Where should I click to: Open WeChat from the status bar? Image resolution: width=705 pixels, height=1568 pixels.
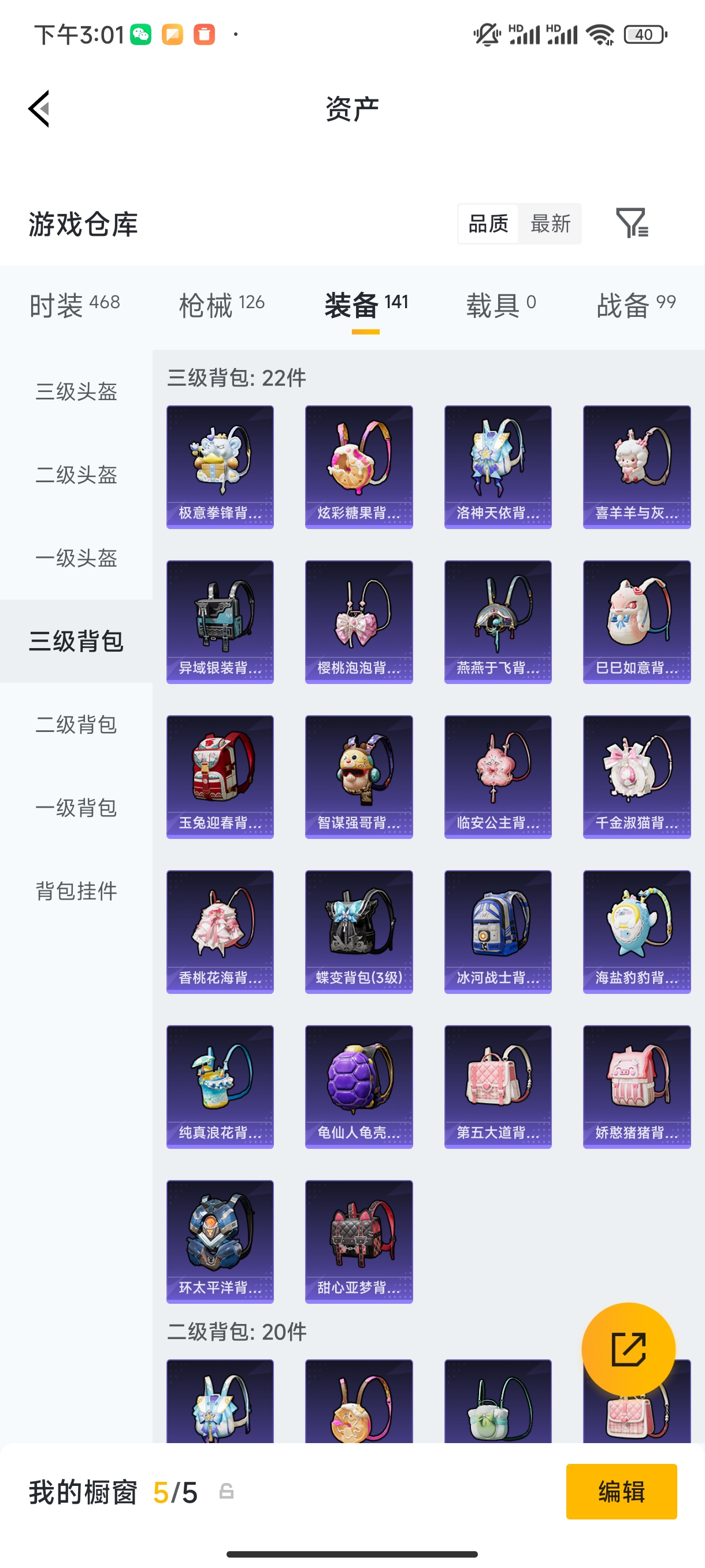140,34
